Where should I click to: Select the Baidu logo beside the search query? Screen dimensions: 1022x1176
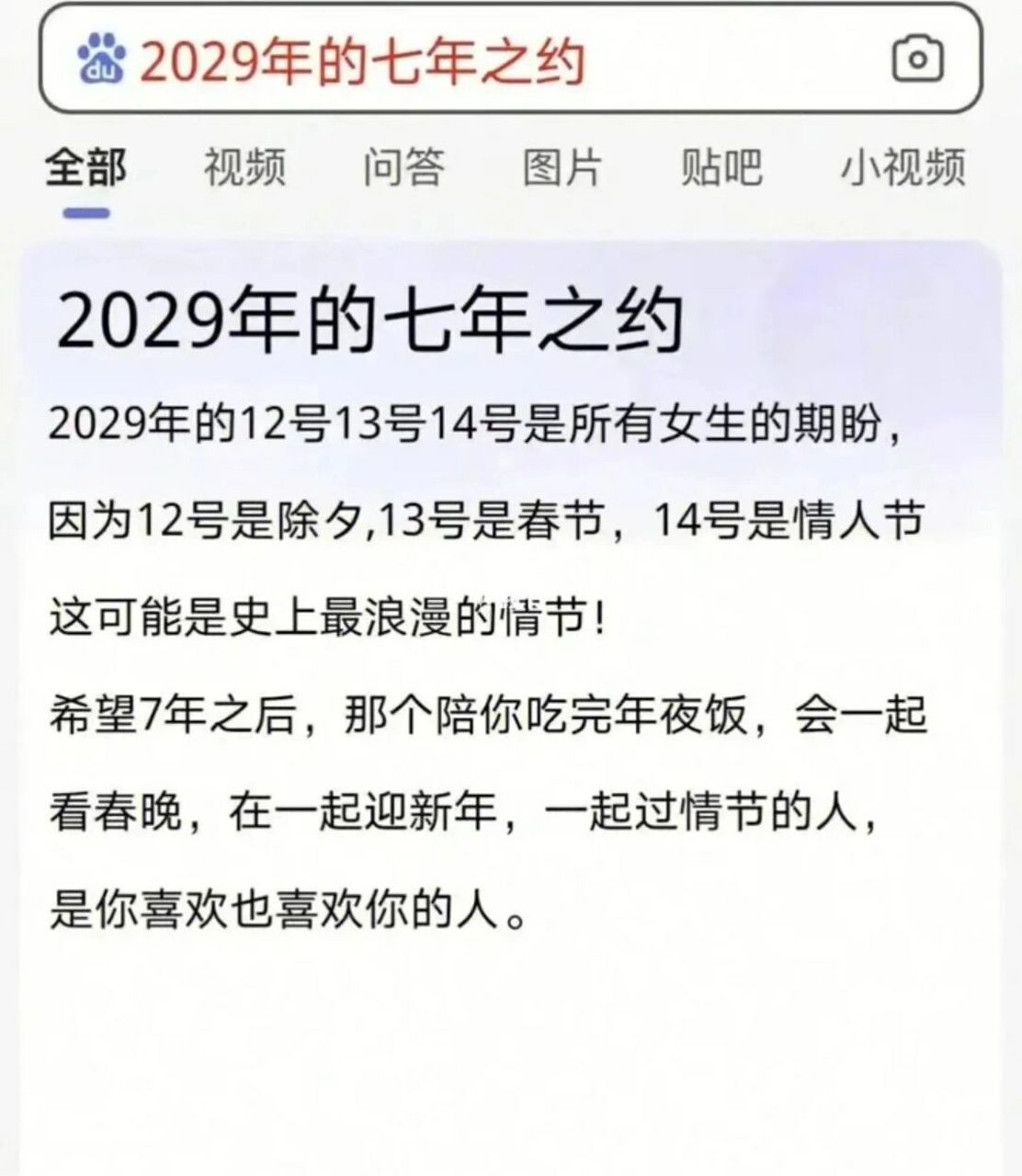coord(101,60)
